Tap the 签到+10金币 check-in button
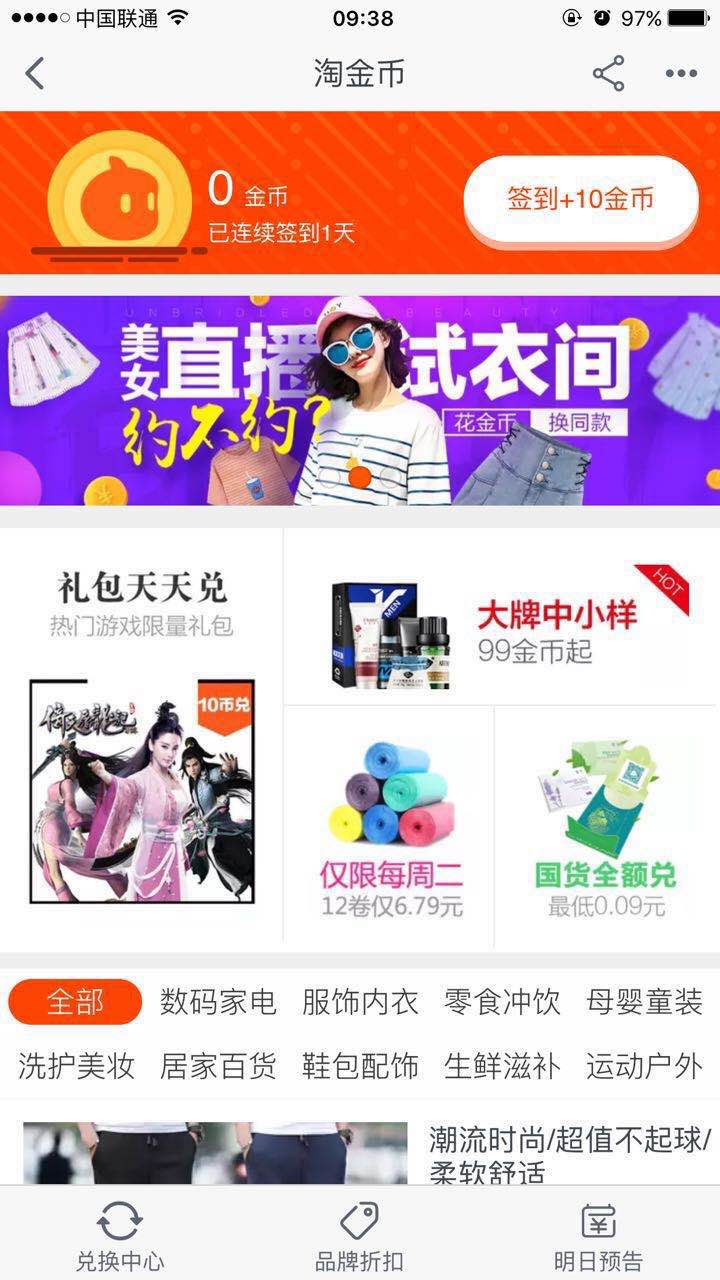 coord(580,200)
